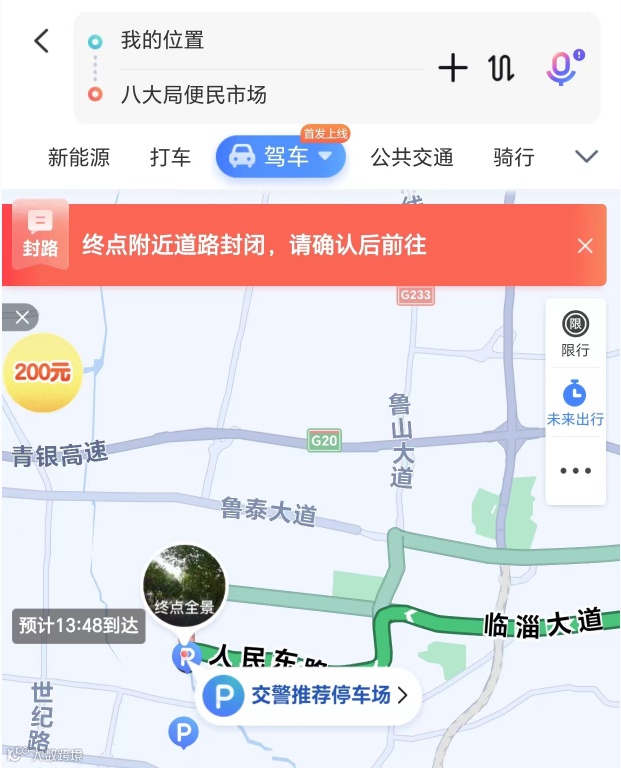
Task: Switch to the 公共交通 tab
Action: [411, 158]
